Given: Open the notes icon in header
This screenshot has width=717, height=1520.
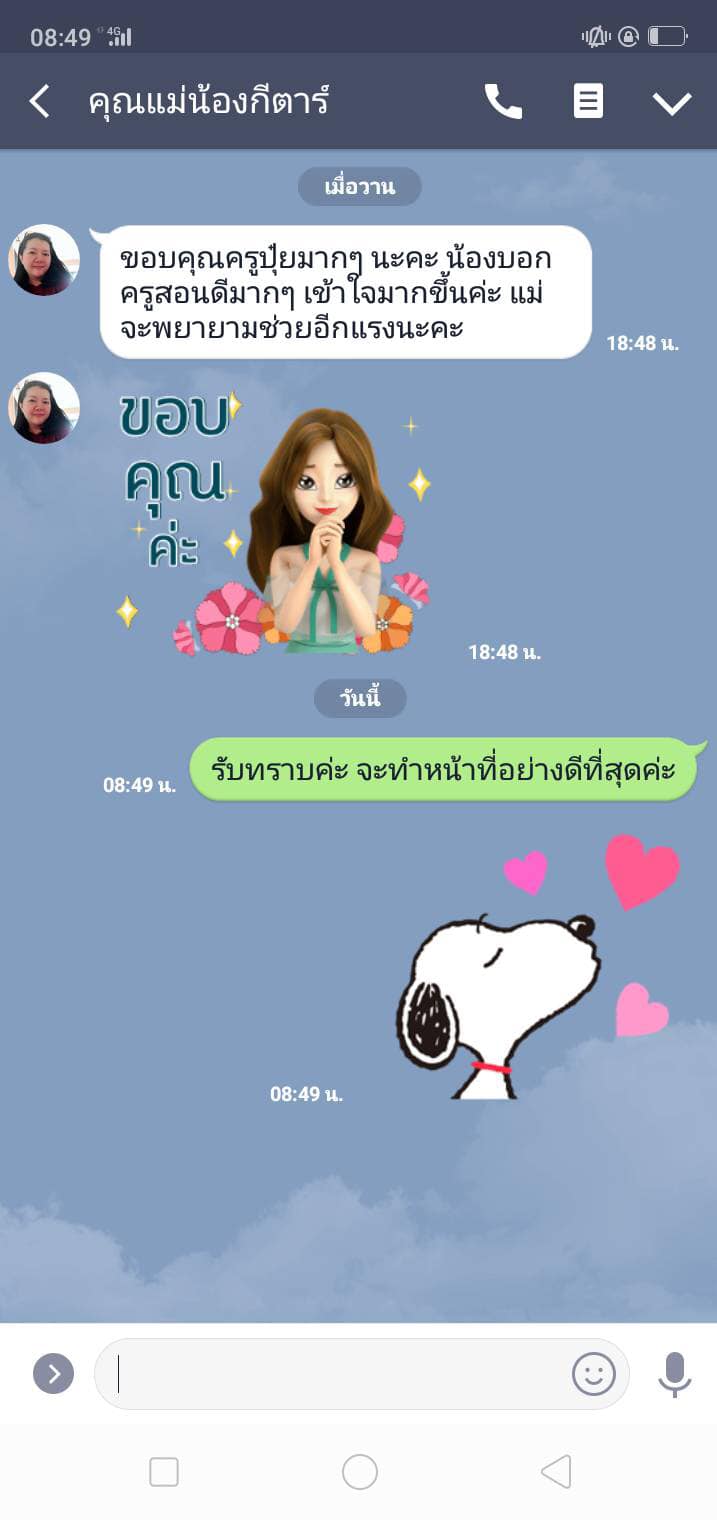Looking at the screenshot, I should [588, 101].
